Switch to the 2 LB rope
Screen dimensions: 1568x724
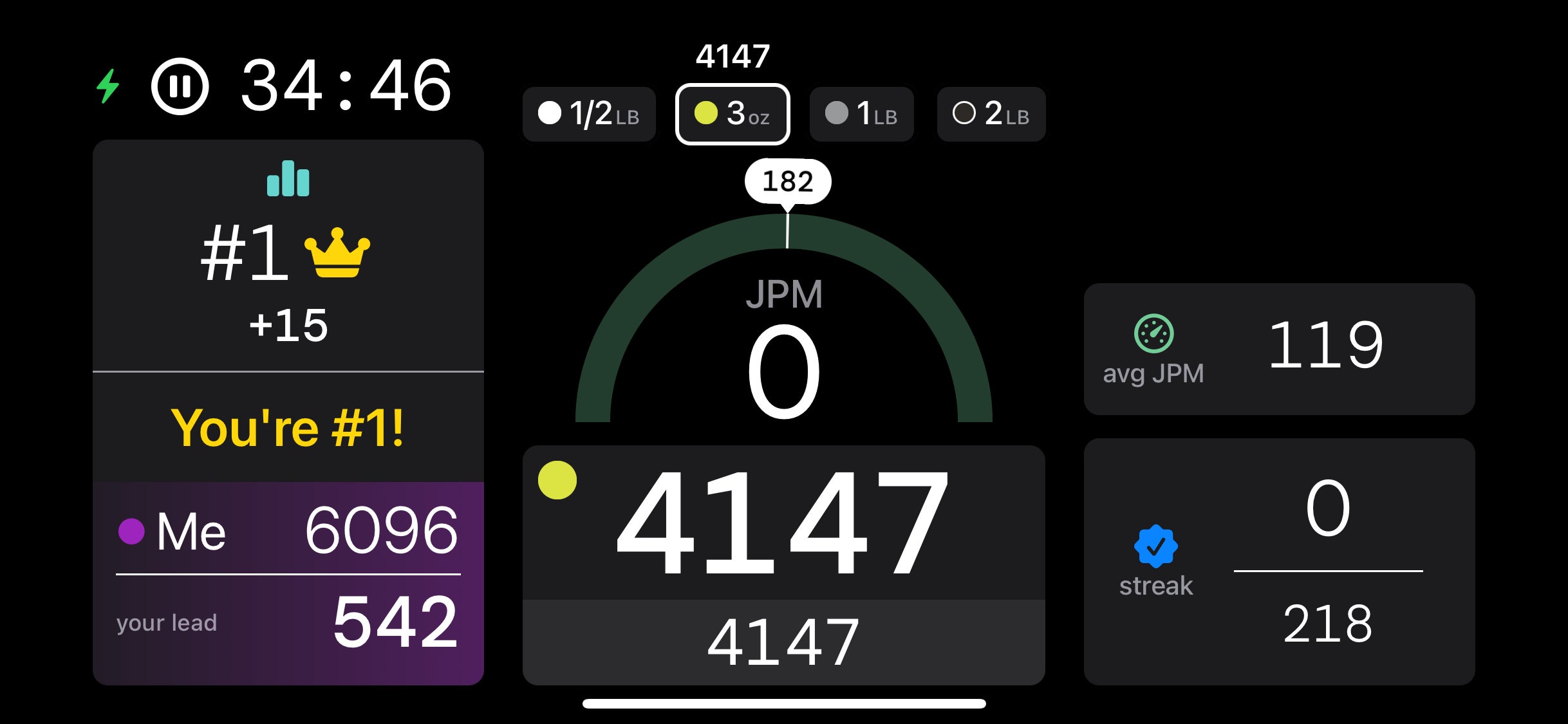[991, 114]
